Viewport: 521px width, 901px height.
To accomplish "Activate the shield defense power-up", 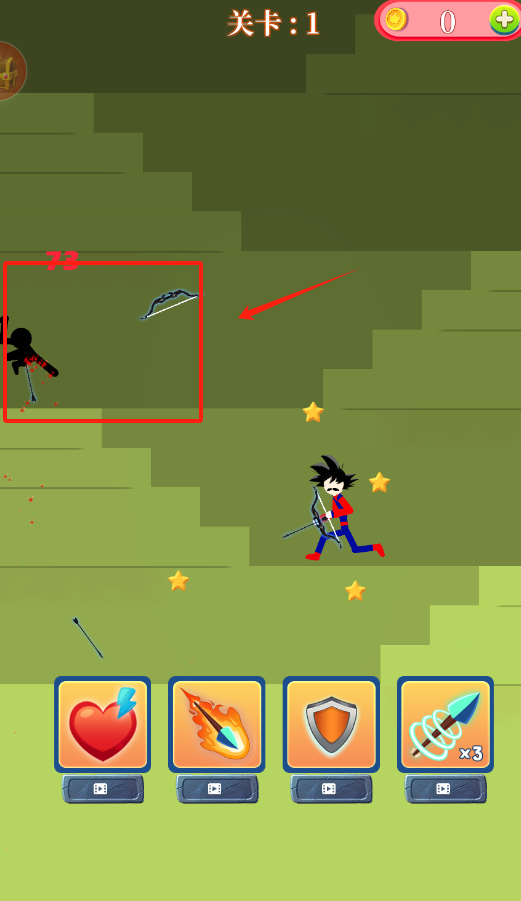I will click(331, 724).
